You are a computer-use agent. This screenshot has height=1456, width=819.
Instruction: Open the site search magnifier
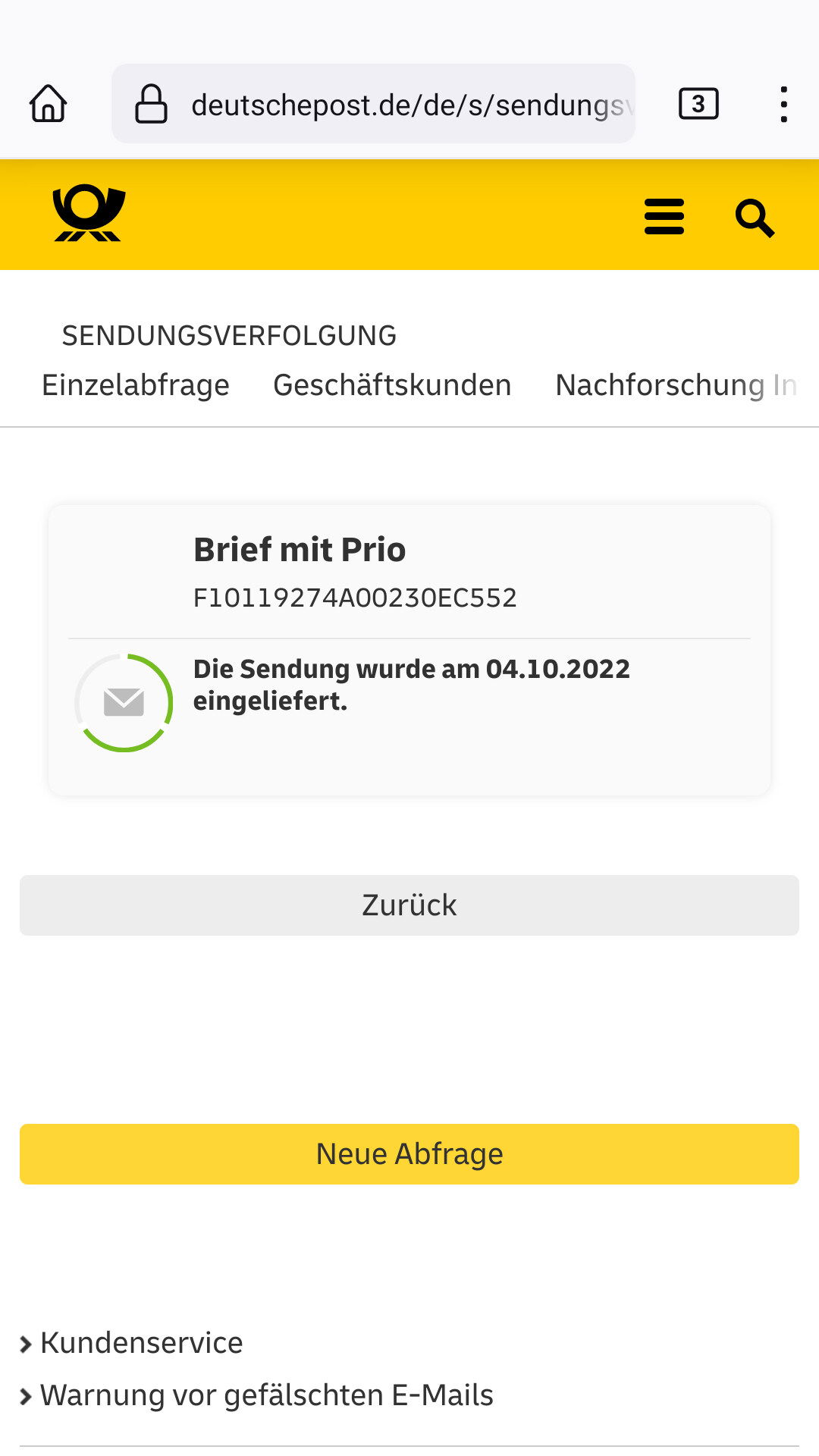[x=755, y=218]
